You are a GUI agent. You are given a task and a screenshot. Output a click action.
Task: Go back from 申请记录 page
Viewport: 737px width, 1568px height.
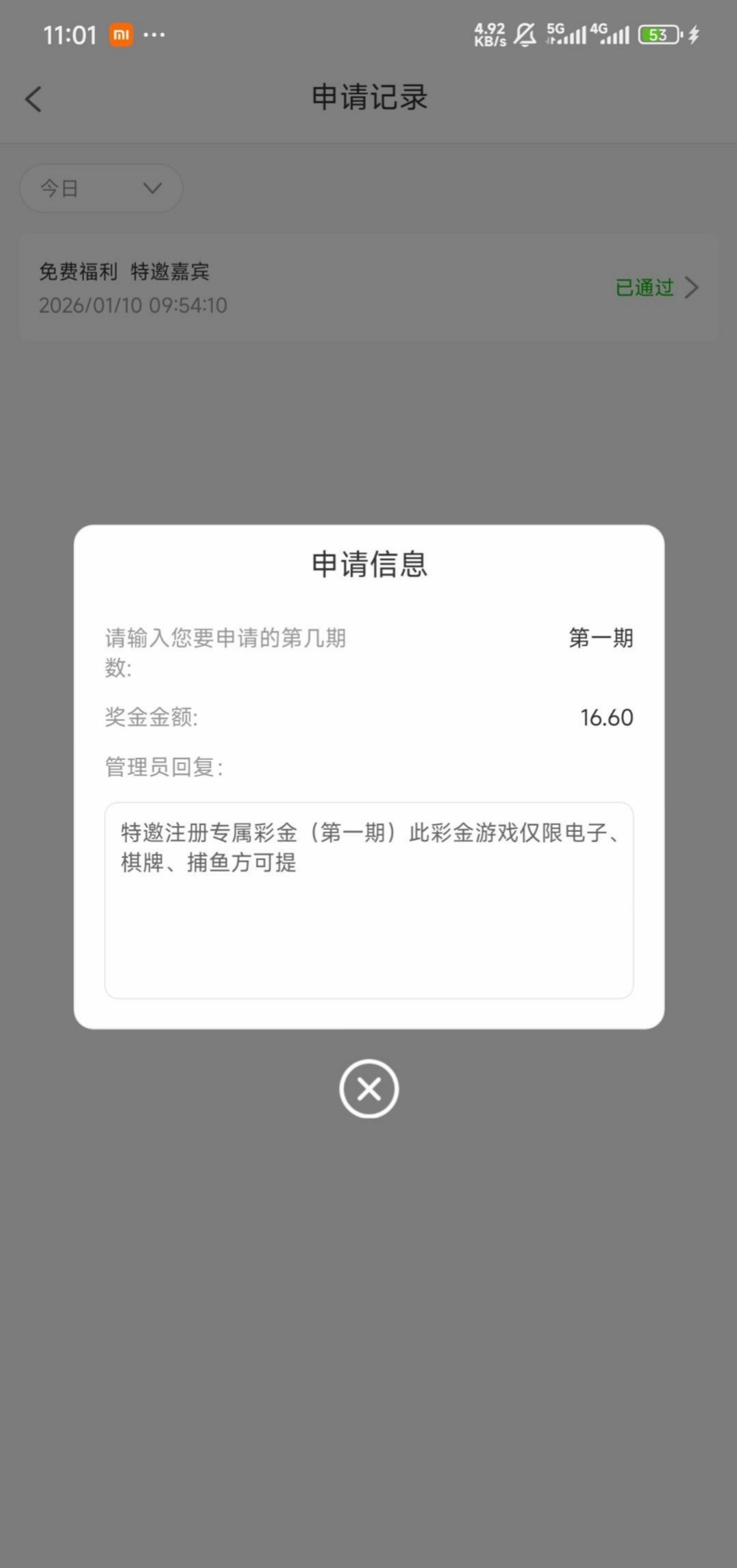pyautogui.click(x=34, y=99)
